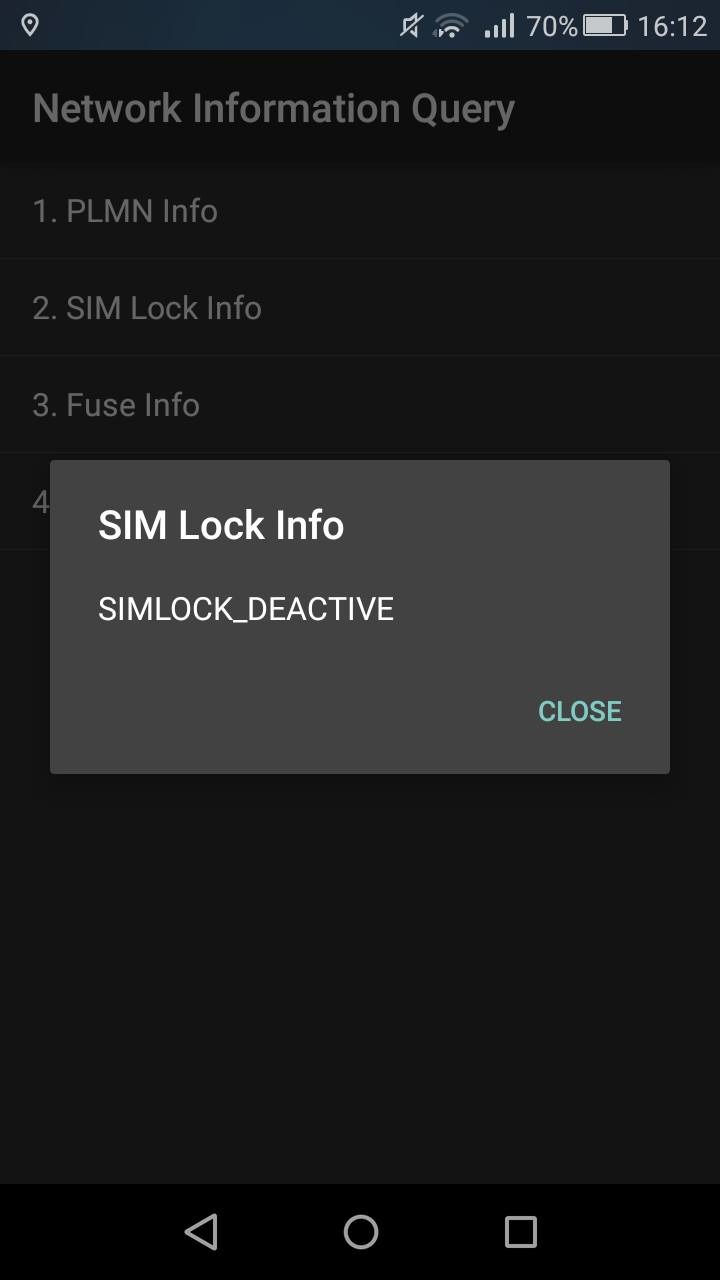This screenshot has width=720, height=1280.
Task: Go back with the navigation bar arrow
Action: (x=201, y=1232)
